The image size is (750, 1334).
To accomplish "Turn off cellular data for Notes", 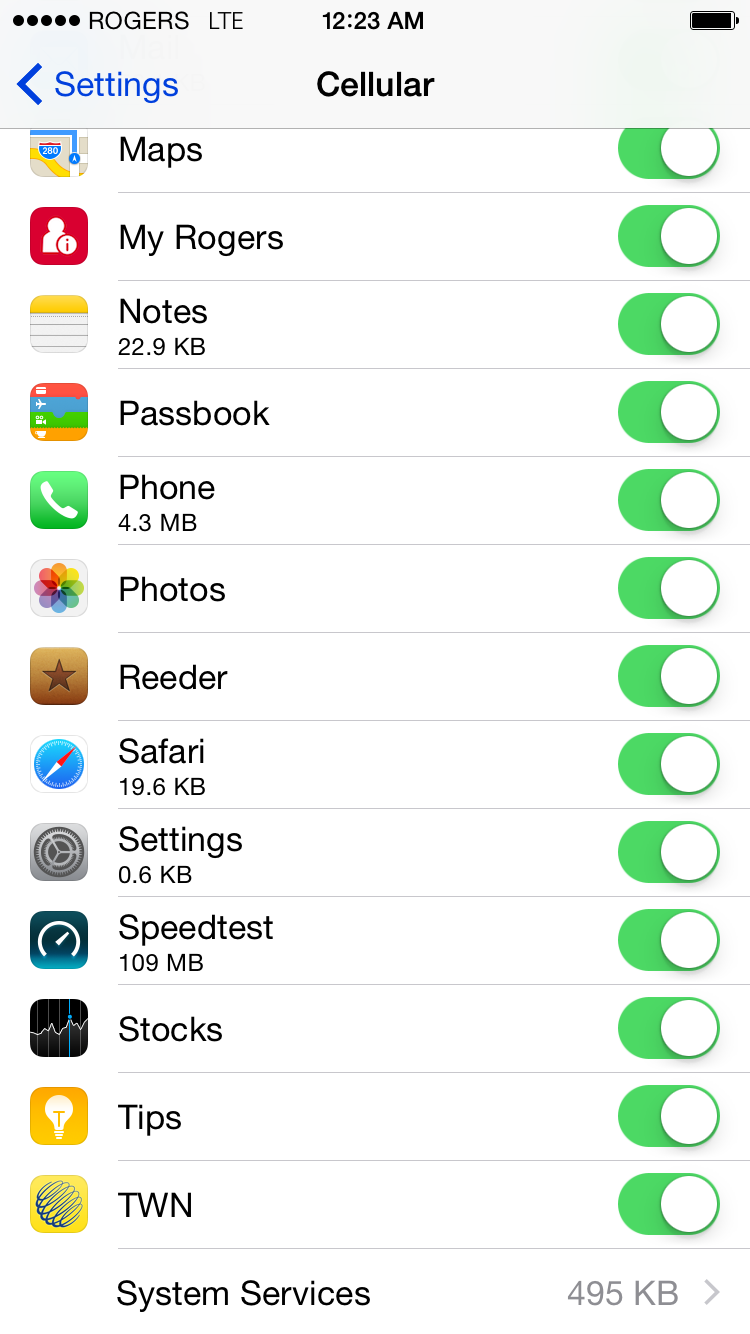I will (x=669, y=325).
